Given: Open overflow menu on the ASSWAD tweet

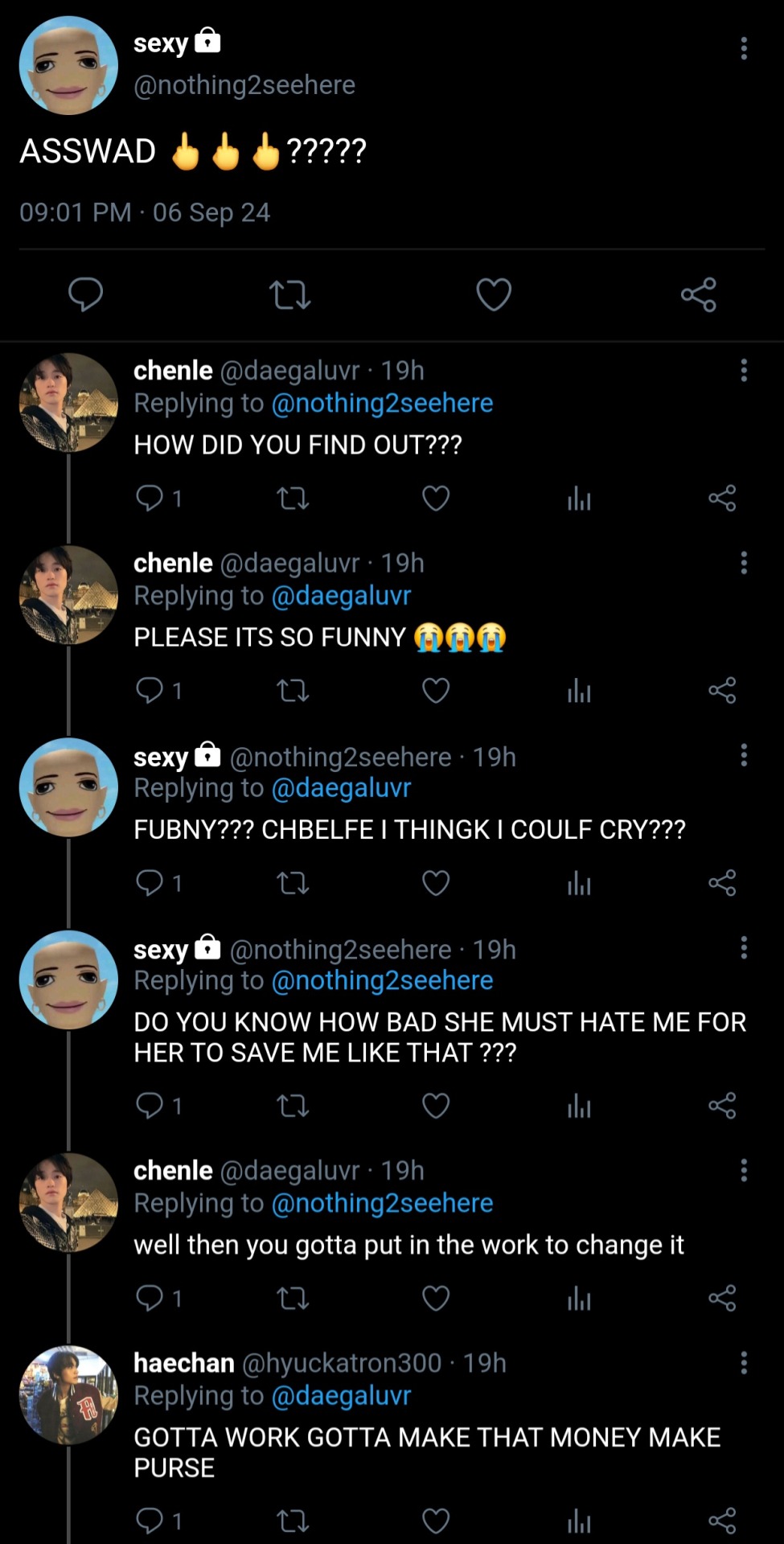Looking at the screenshot, I should (744, 48).
